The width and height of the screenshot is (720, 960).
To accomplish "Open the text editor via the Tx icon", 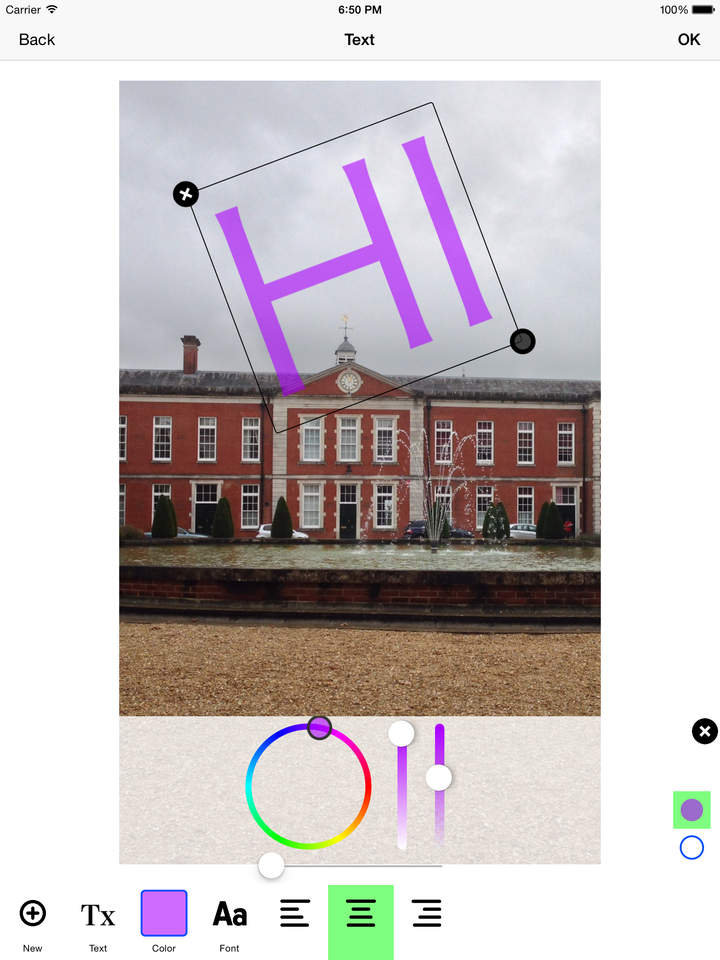I will (97, 913).
